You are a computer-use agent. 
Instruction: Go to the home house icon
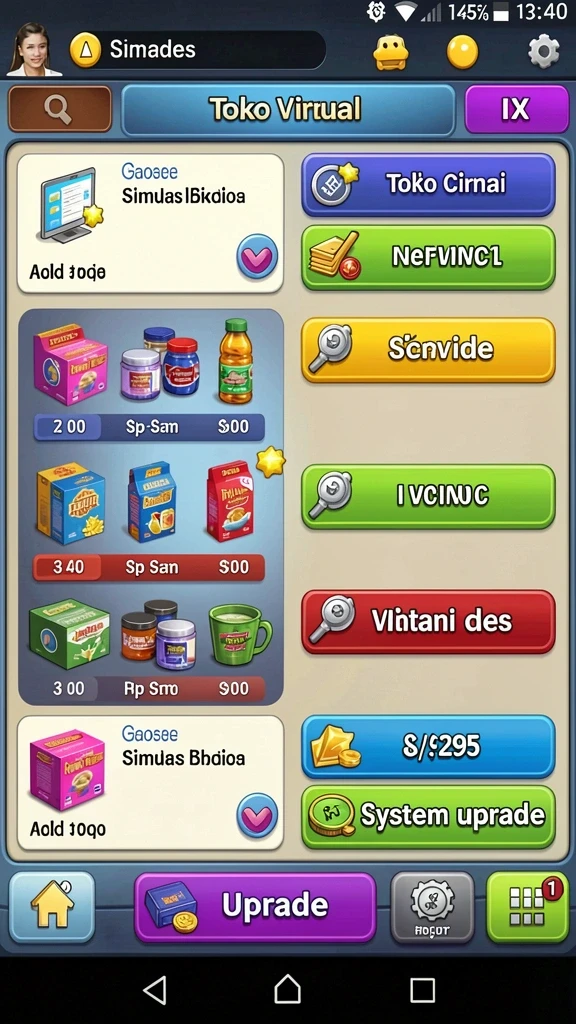52,906
